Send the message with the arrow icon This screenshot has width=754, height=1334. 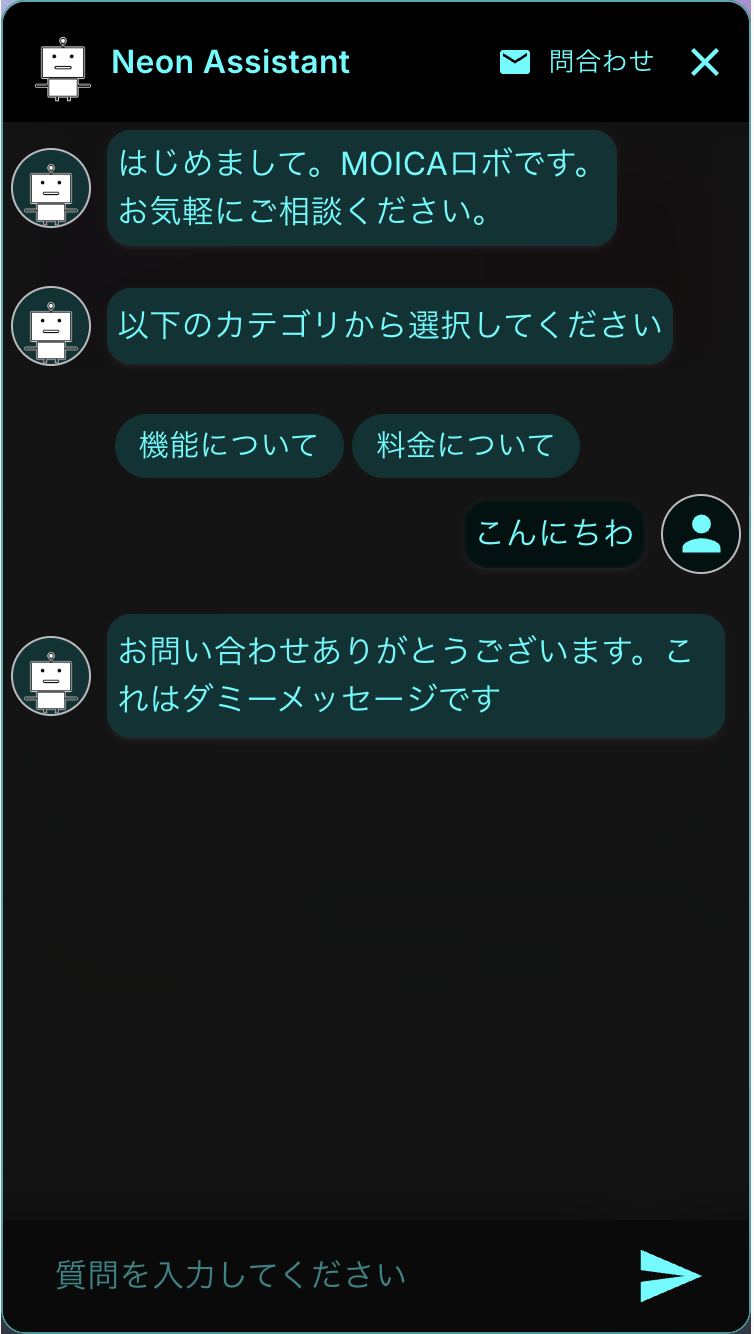[669, 1275]
